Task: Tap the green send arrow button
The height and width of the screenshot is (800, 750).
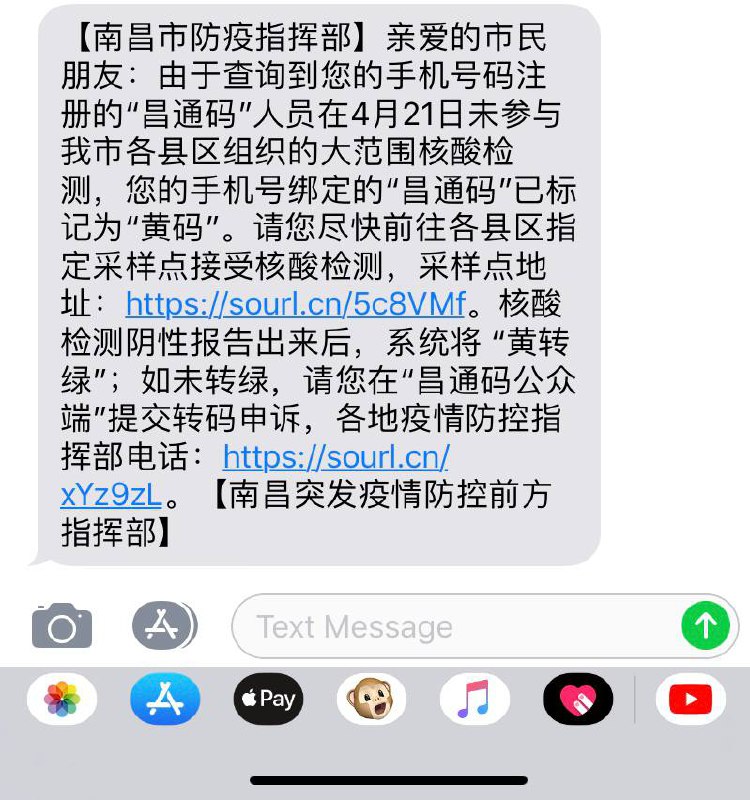Action: coord(706,627)
